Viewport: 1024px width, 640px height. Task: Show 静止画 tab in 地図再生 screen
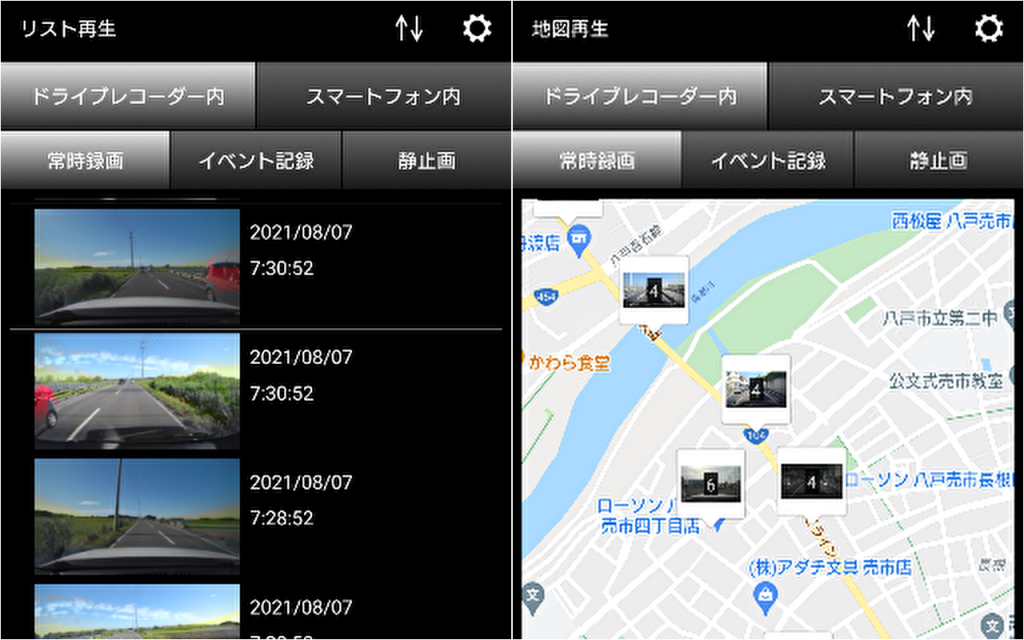tap(939, 161)
